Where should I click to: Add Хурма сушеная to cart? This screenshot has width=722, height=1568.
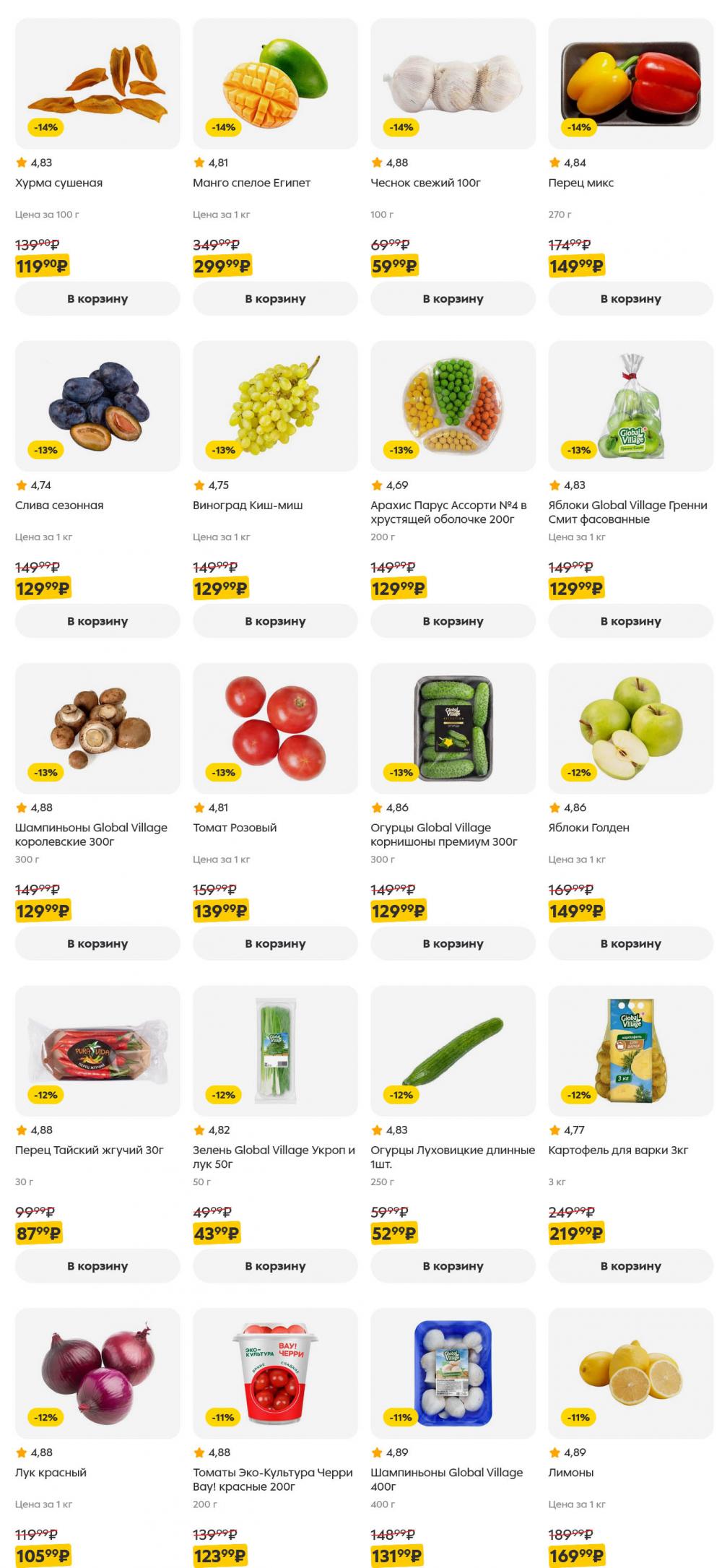point(97,298)
